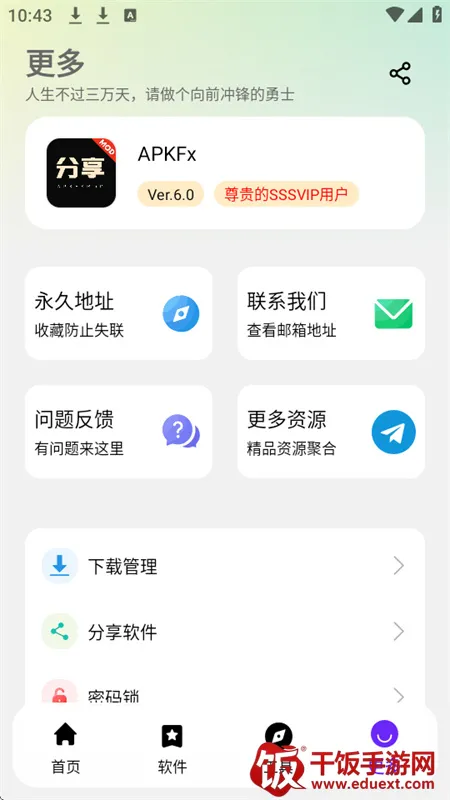Switch to the 首页 tab
This screenshot has width=450, height=800.
[x=65, y=747]
